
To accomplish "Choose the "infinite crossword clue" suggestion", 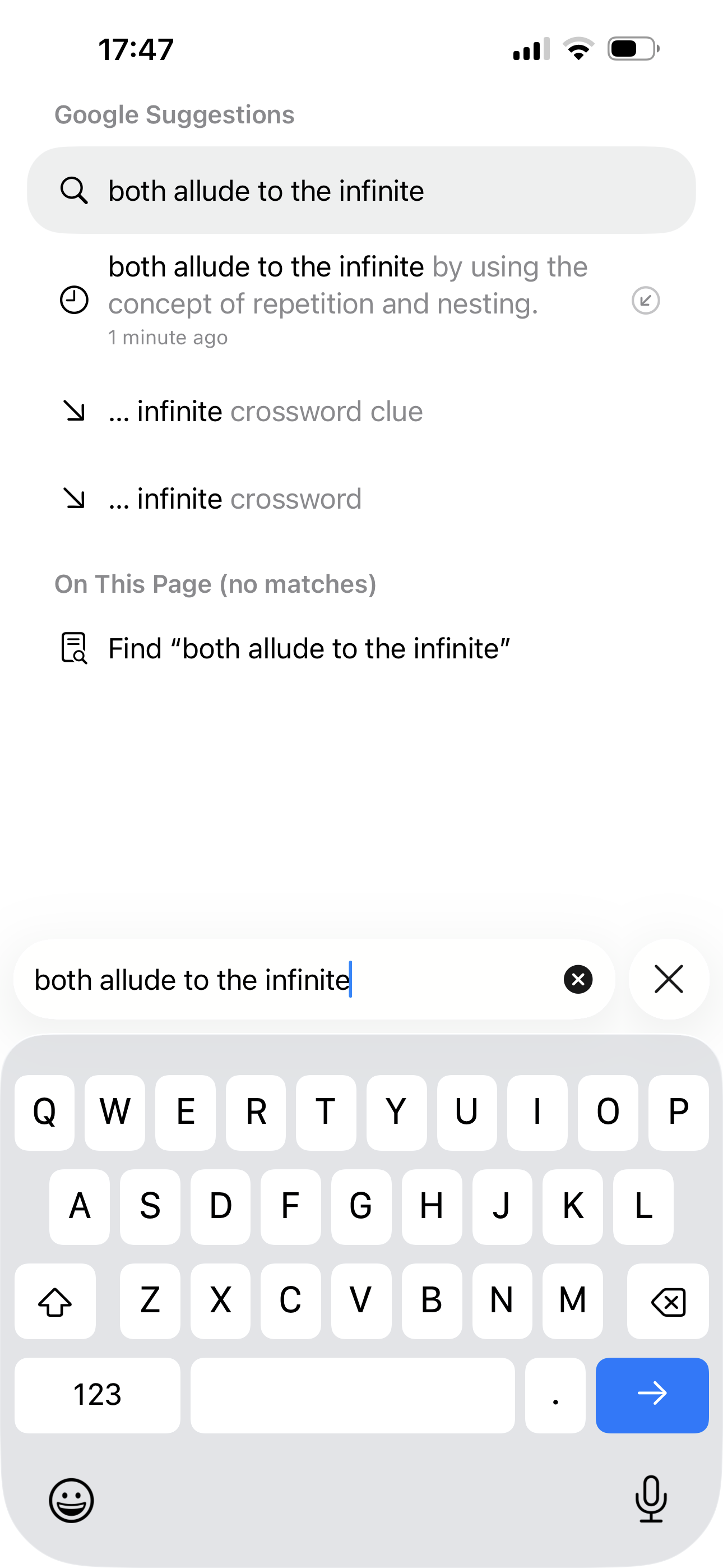I will (x=265, y=412).
